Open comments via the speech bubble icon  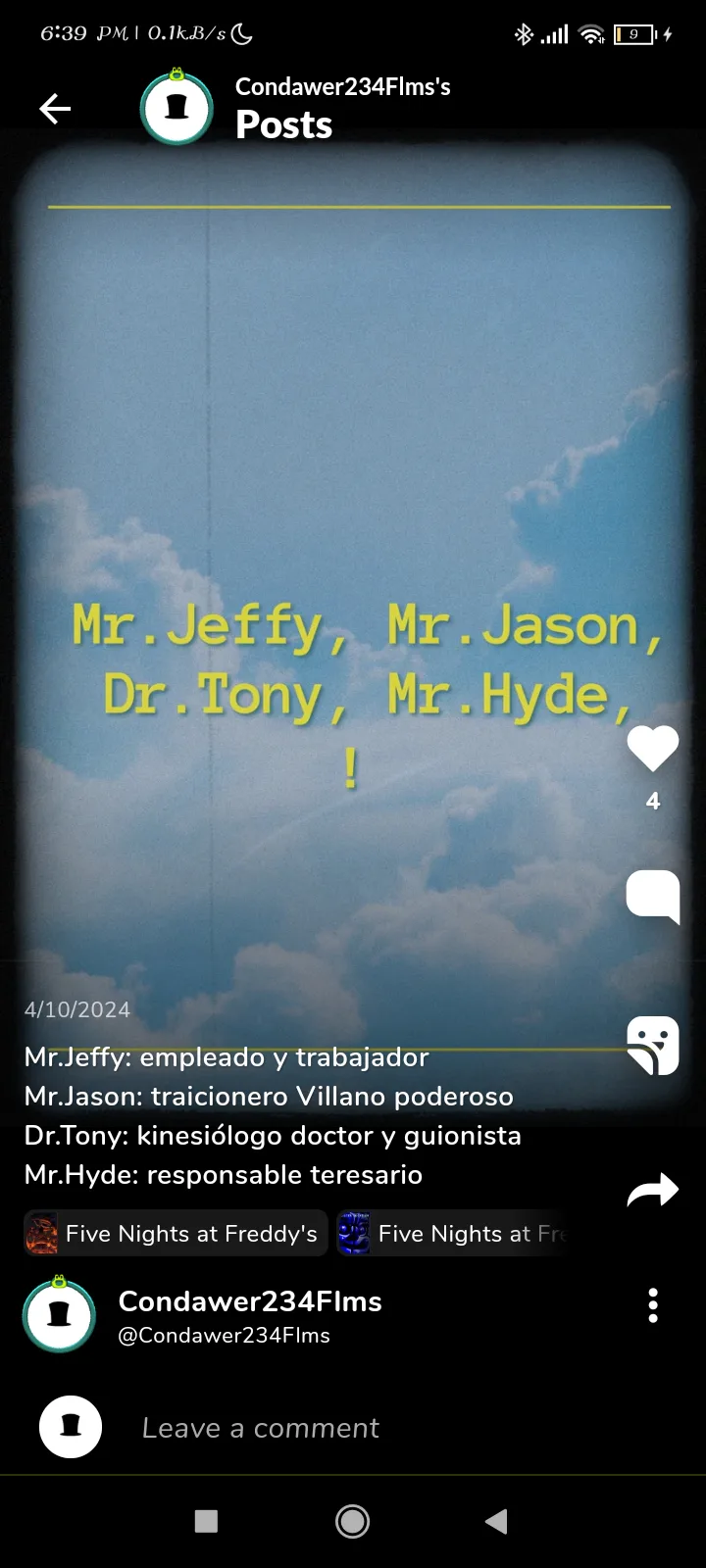653,895
